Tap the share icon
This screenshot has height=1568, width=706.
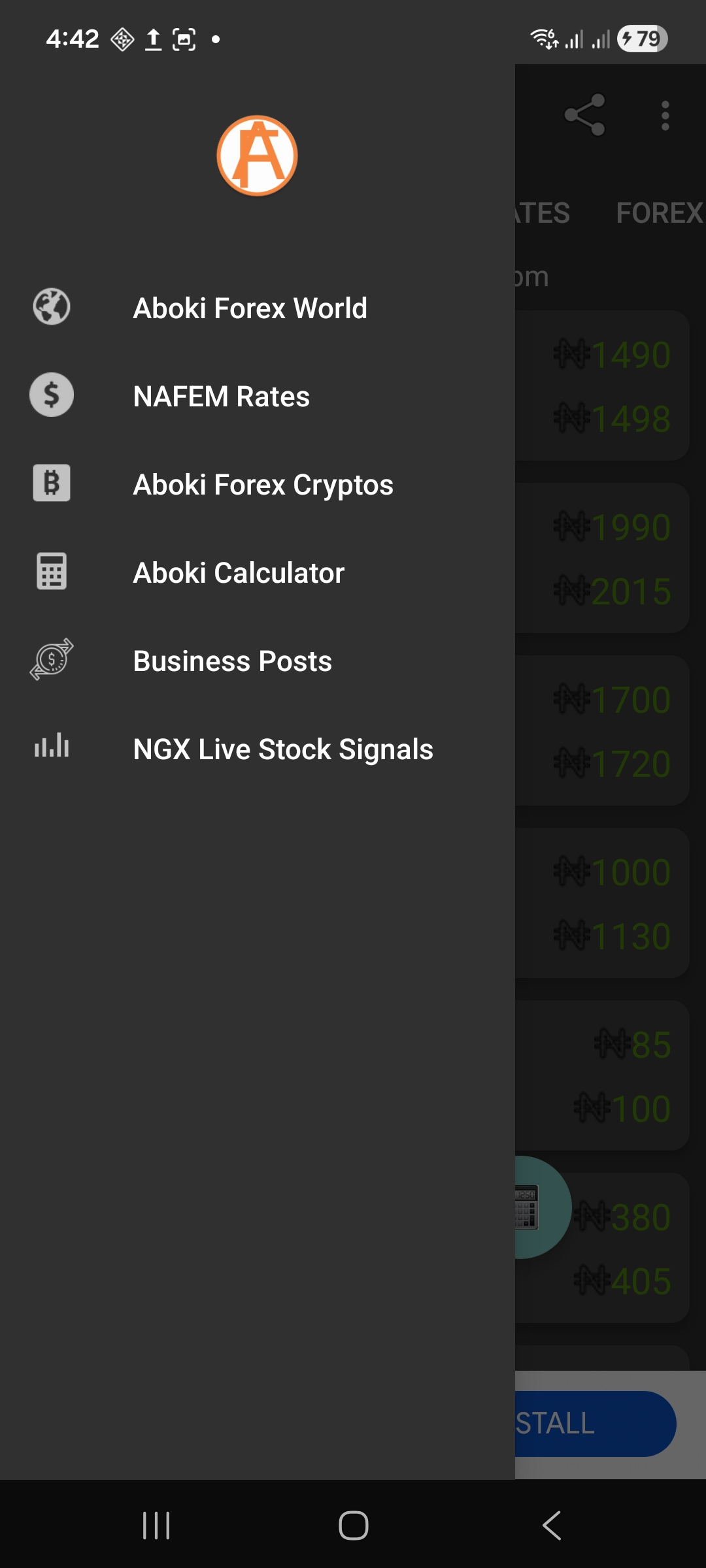[x=584, y=116]
